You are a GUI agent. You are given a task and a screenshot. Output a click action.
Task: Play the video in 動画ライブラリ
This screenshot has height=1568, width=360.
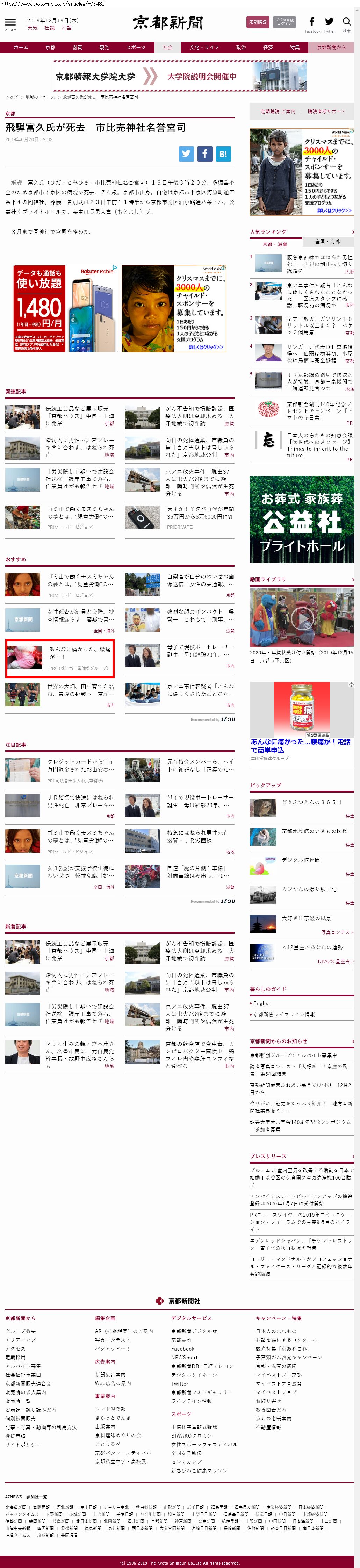click(x=302, y=618)
